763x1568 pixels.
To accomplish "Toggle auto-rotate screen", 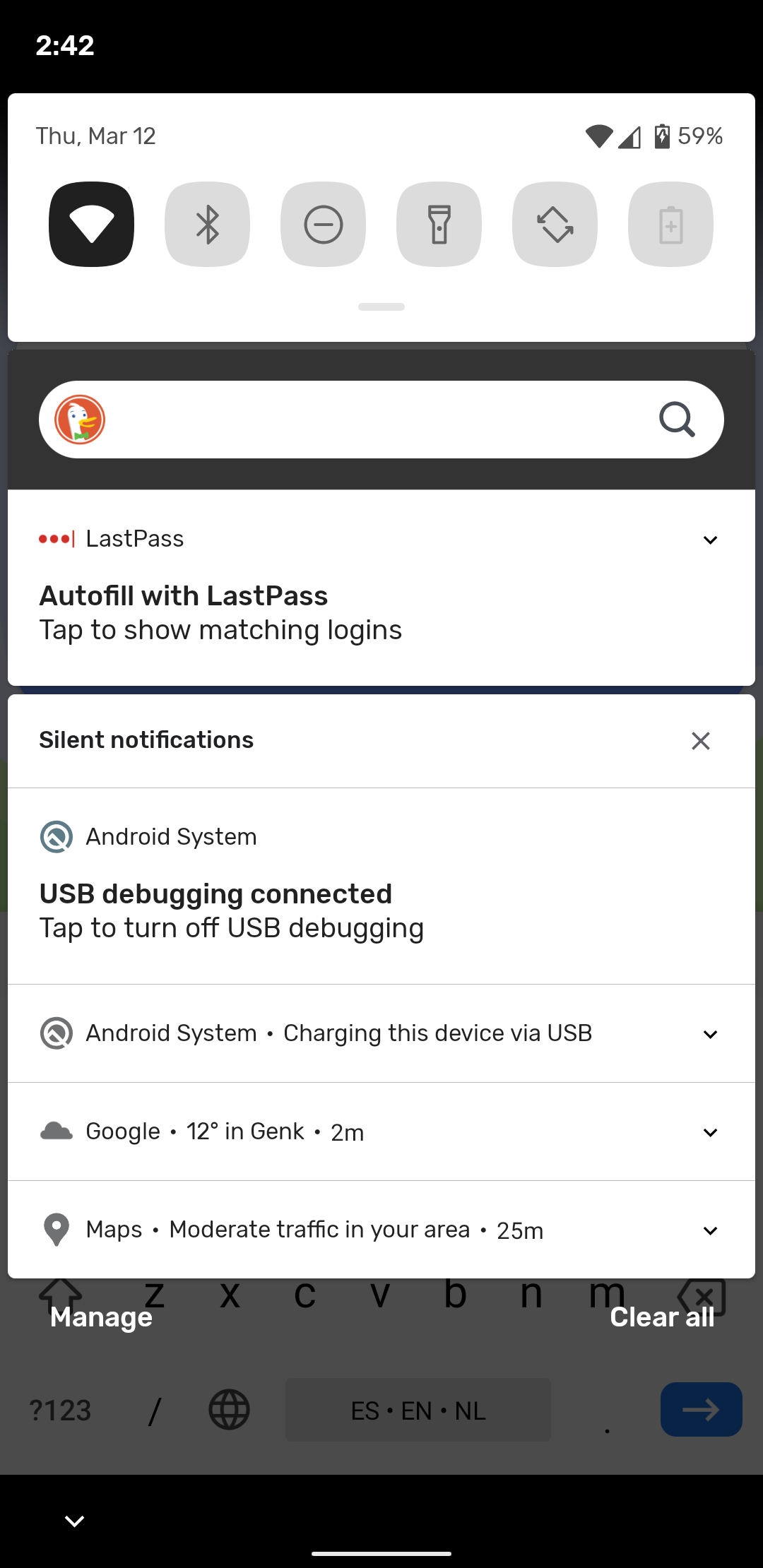I will [555, 224].
